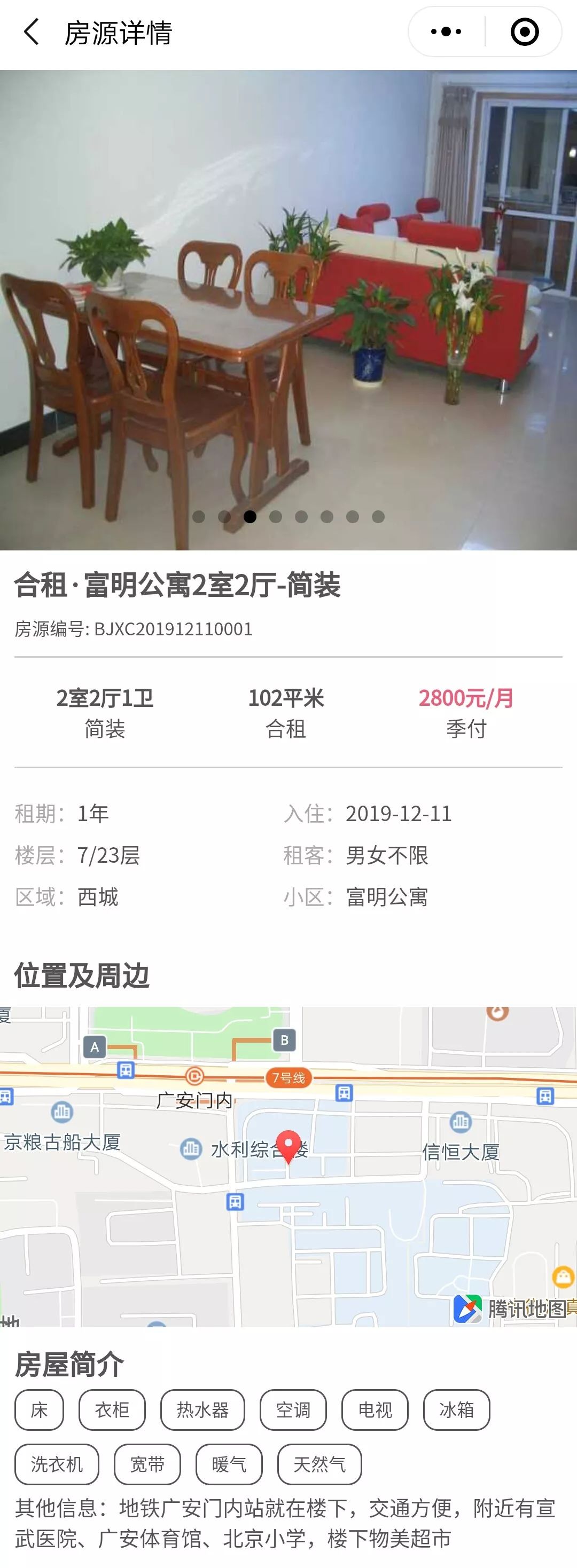Click the 2800元/月 price text

point(467,698)
